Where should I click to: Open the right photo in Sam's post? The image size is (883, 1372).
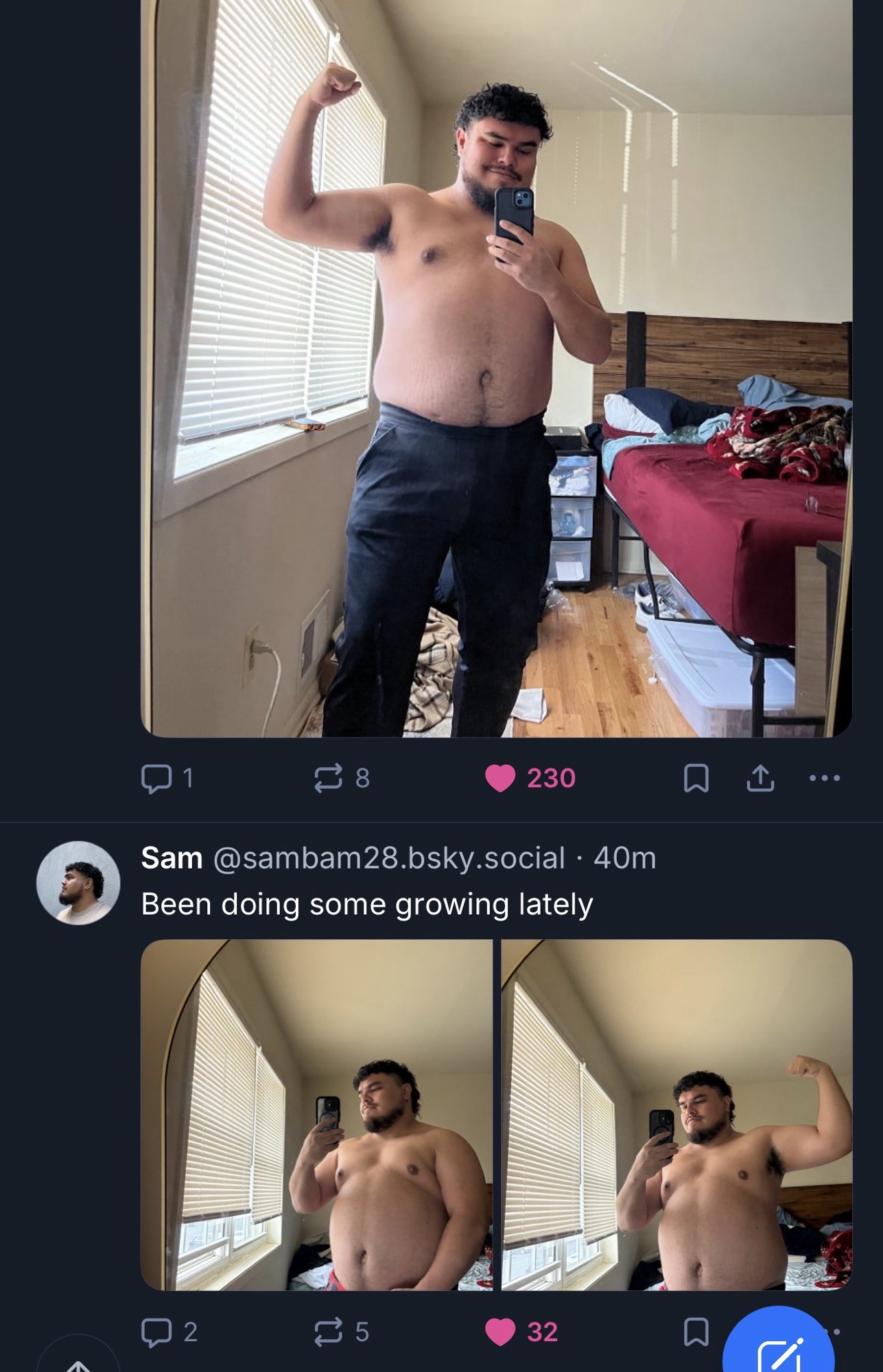point(676,1115)
